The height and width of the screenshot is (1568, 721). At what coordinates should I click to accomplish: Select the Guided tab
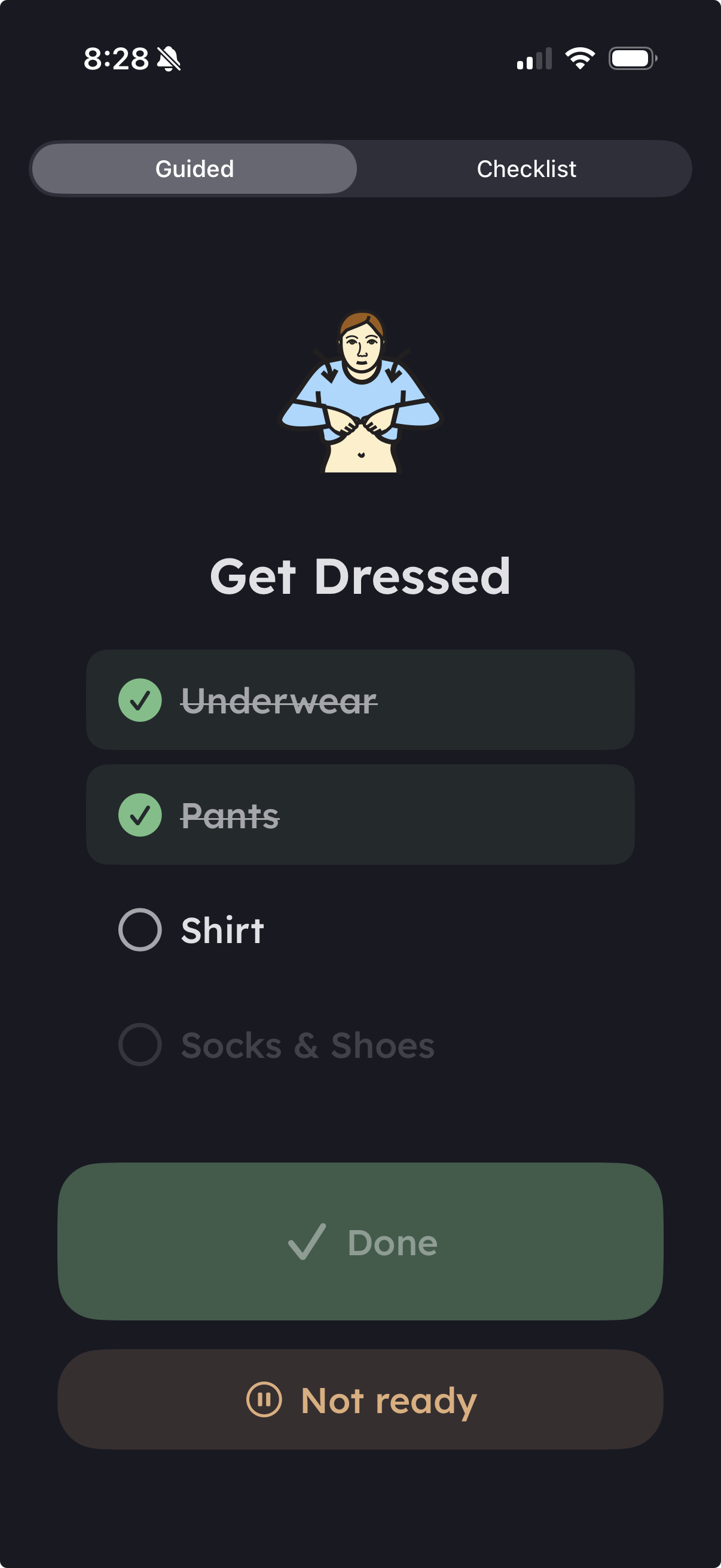195,169
